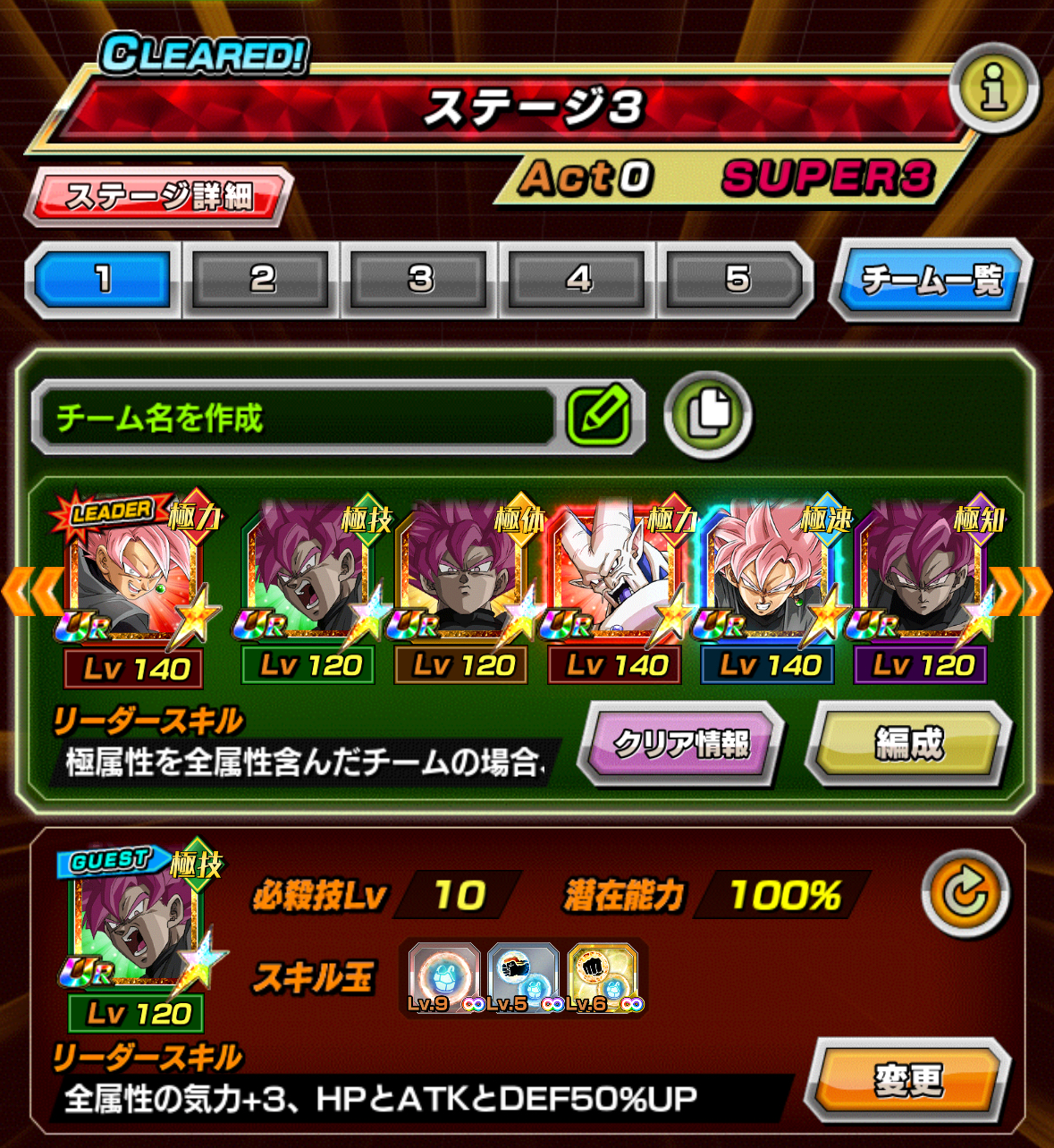Open チーム一覧 team list

(x=931, y=280)
